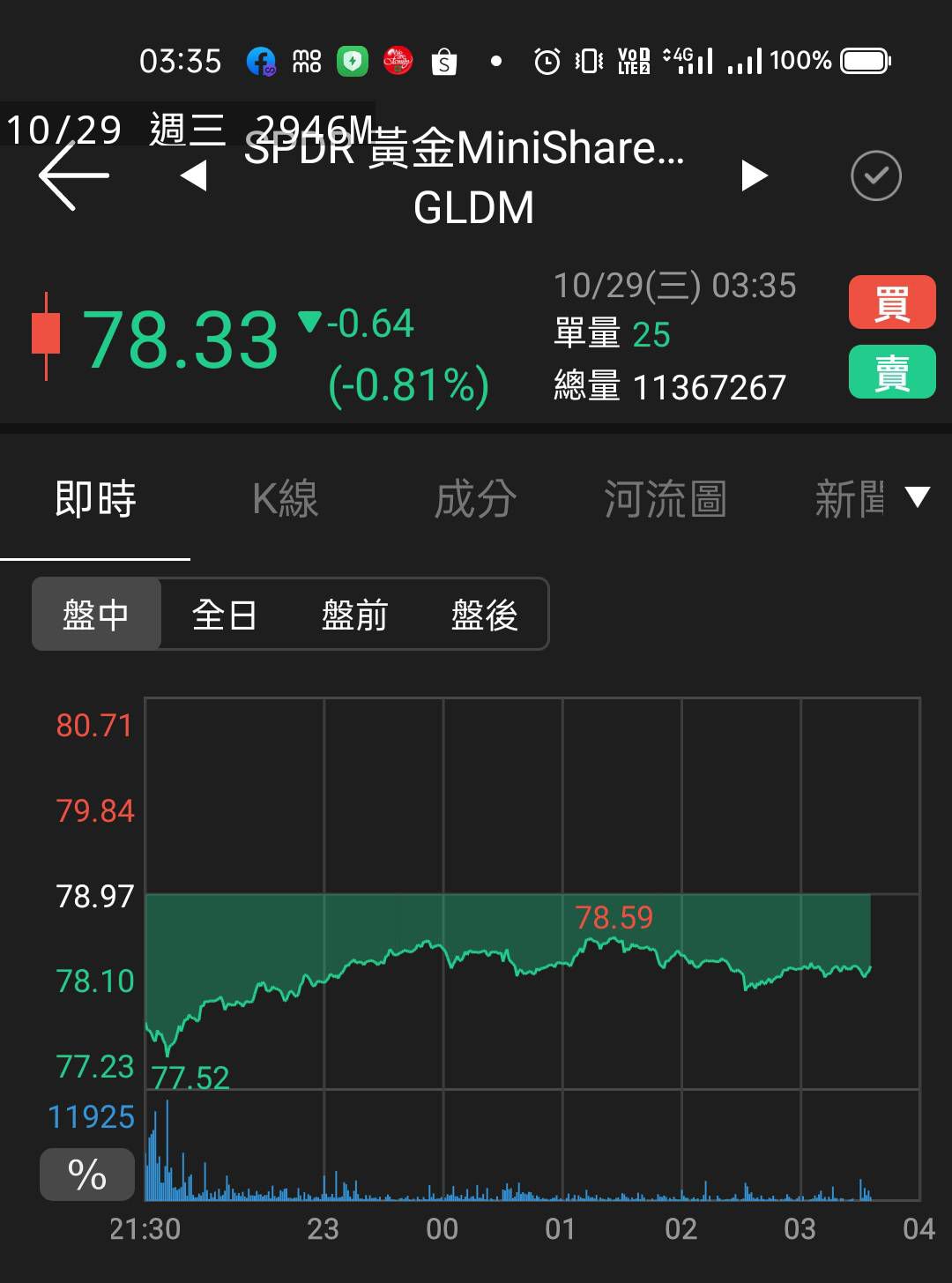Switch to the K線 candlestick tab
Image resolution: width=952 pixels, height=1283 pixels.
click(x=284, y=499)
